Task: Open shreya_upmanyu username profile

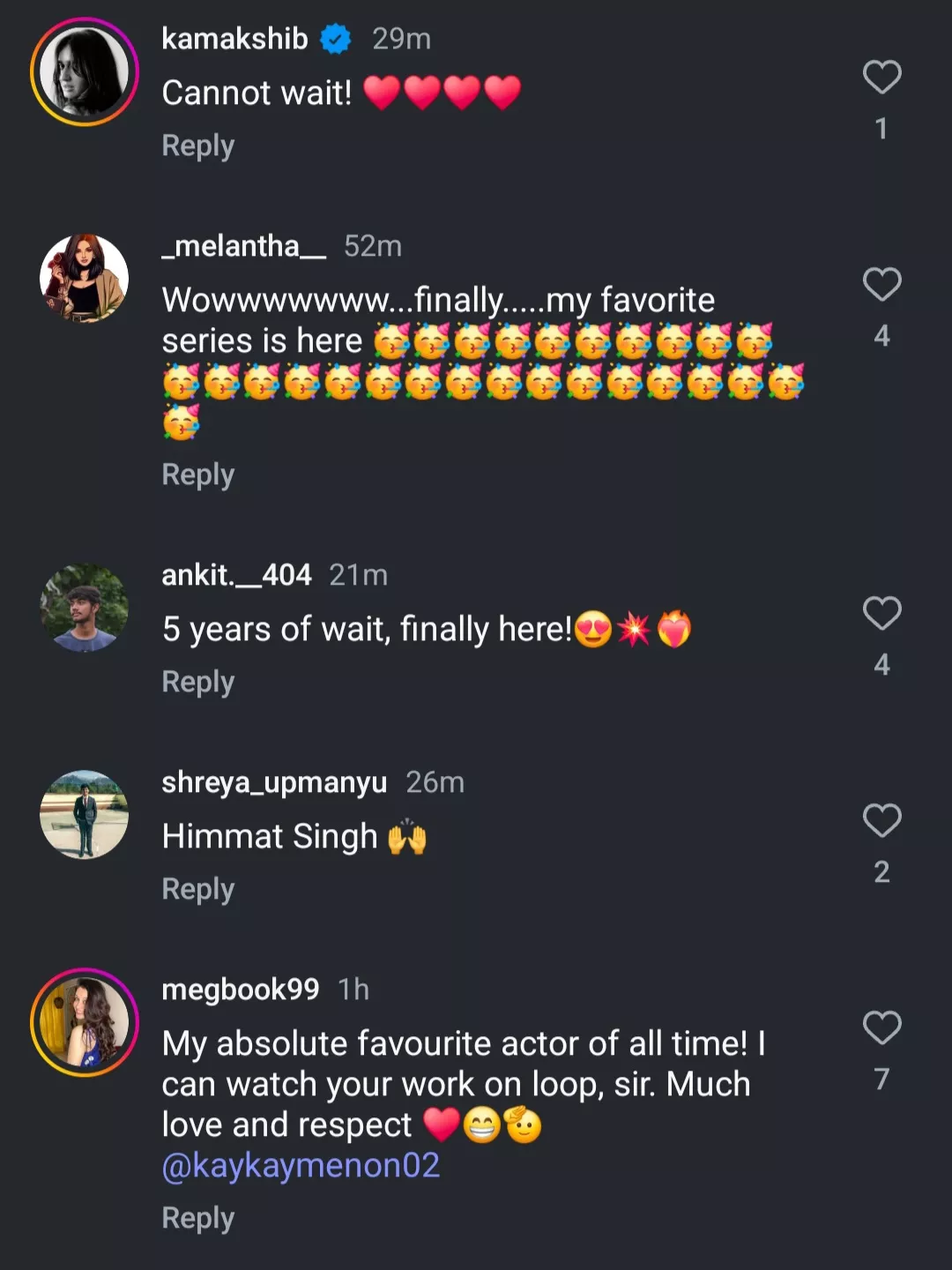Action: click(x=274, y=782)
